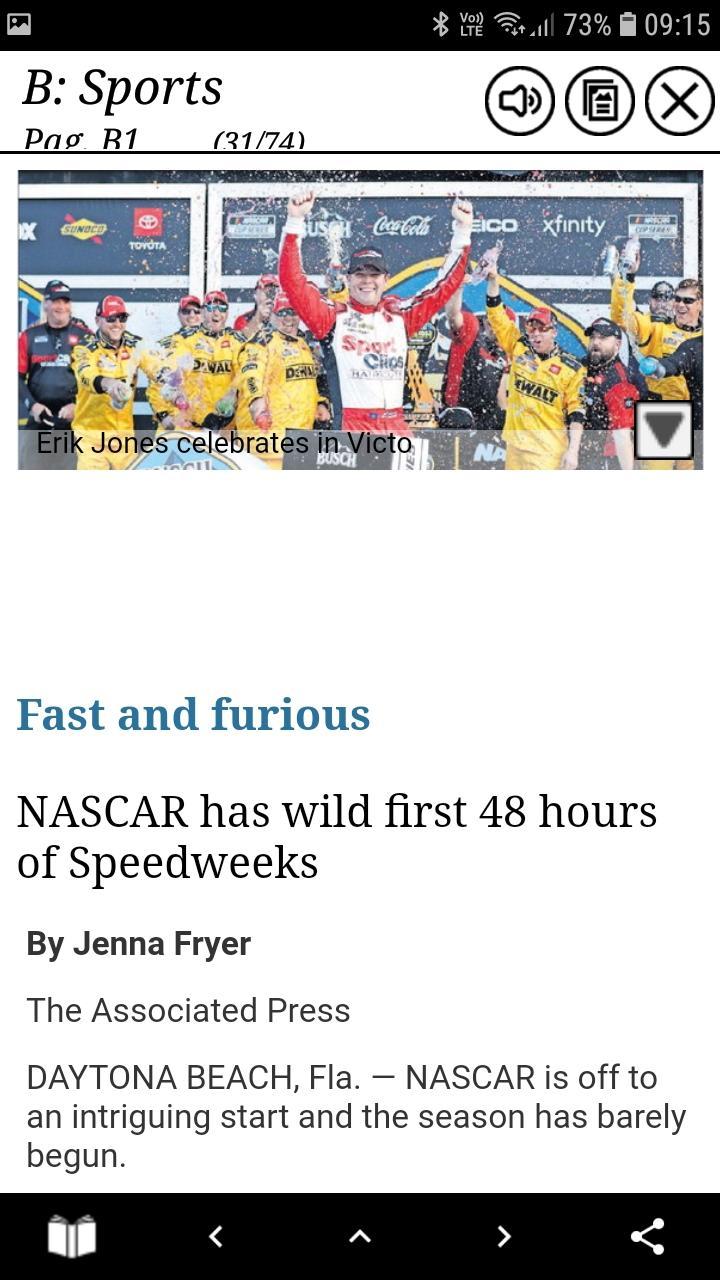This screenshot has height=1280, width=720.
Task: Tap the circled X close icon
Action: [681, 100]
